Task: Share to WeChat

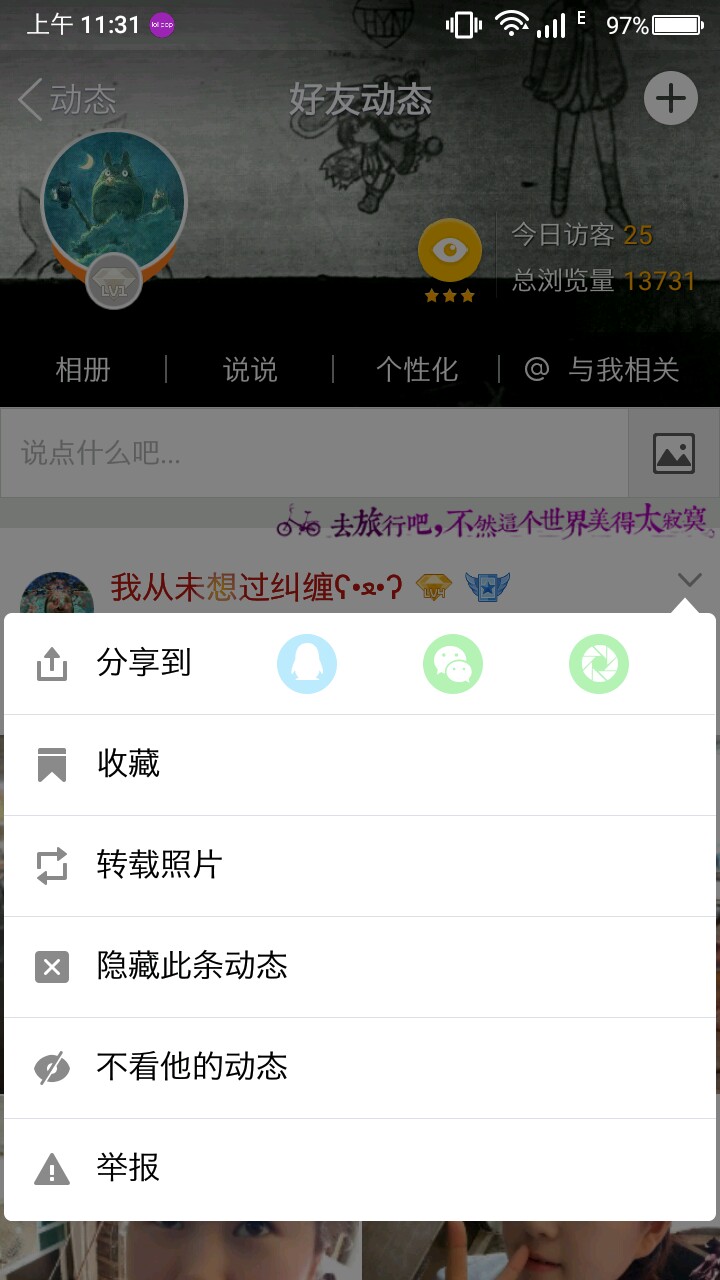Action: tap(453, 664)
